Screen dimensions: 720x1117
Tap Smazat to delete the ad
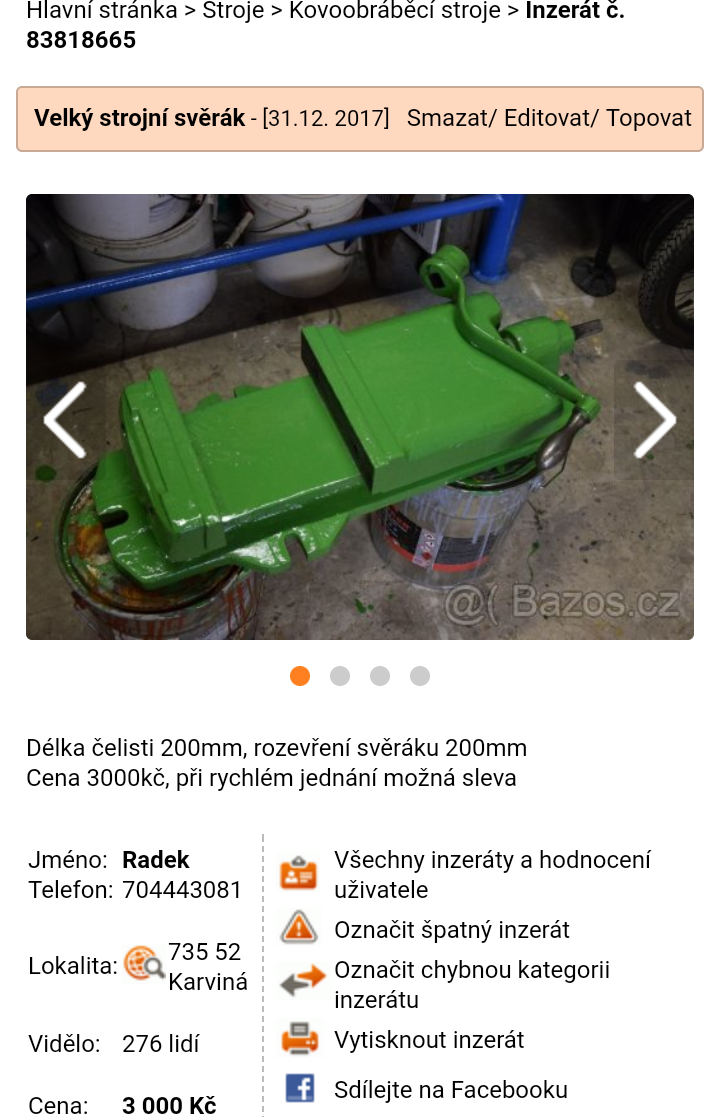pos(448,118)
